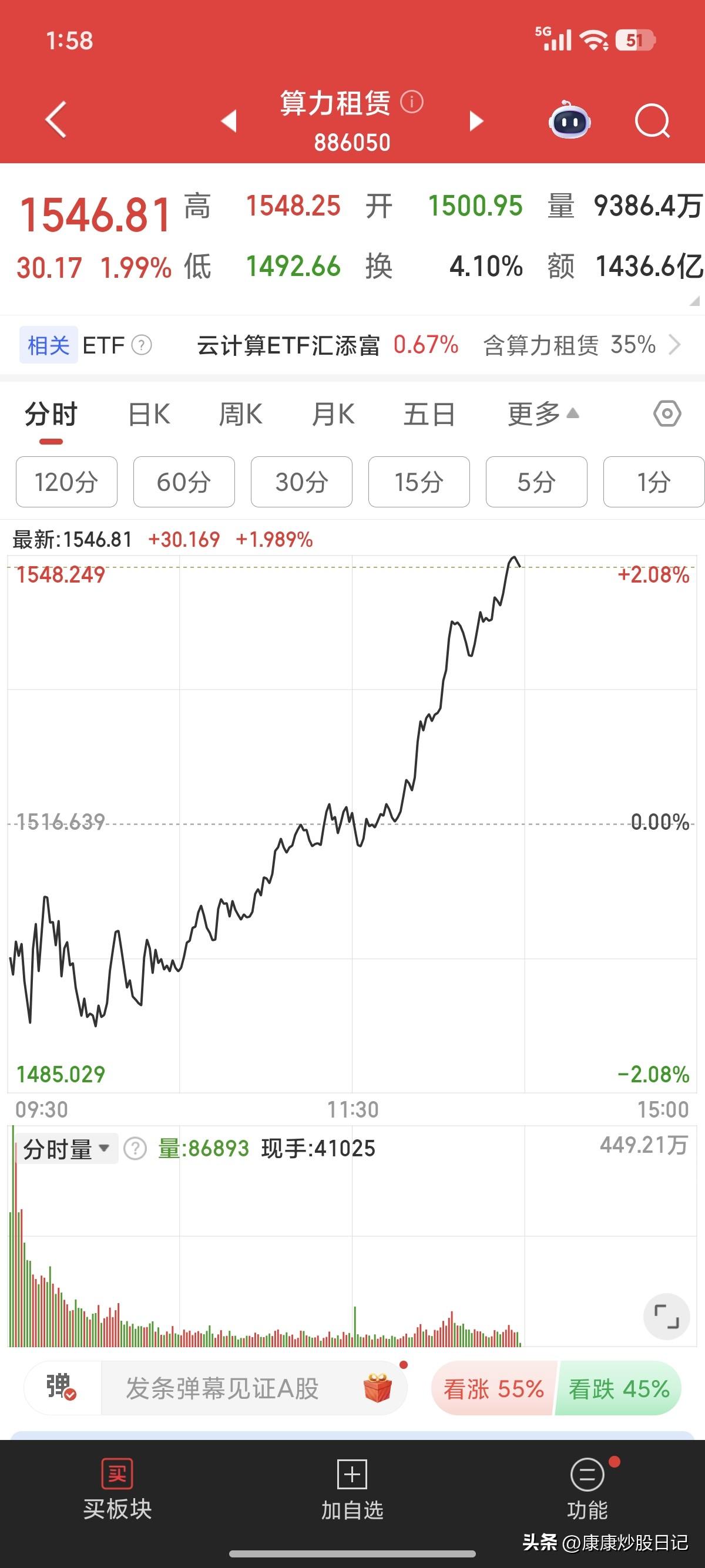Select the 15分 interval button
The width and height of the screenshot is (705, 1568).
tap(419, 482)
